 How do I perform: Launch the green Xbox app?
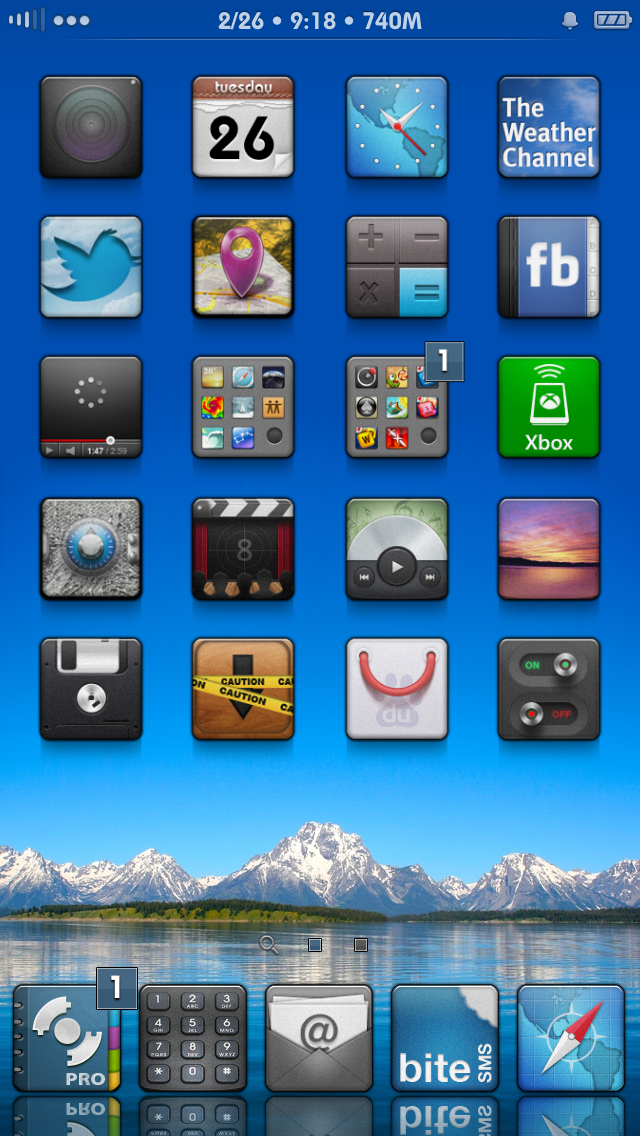coord(549,406)
